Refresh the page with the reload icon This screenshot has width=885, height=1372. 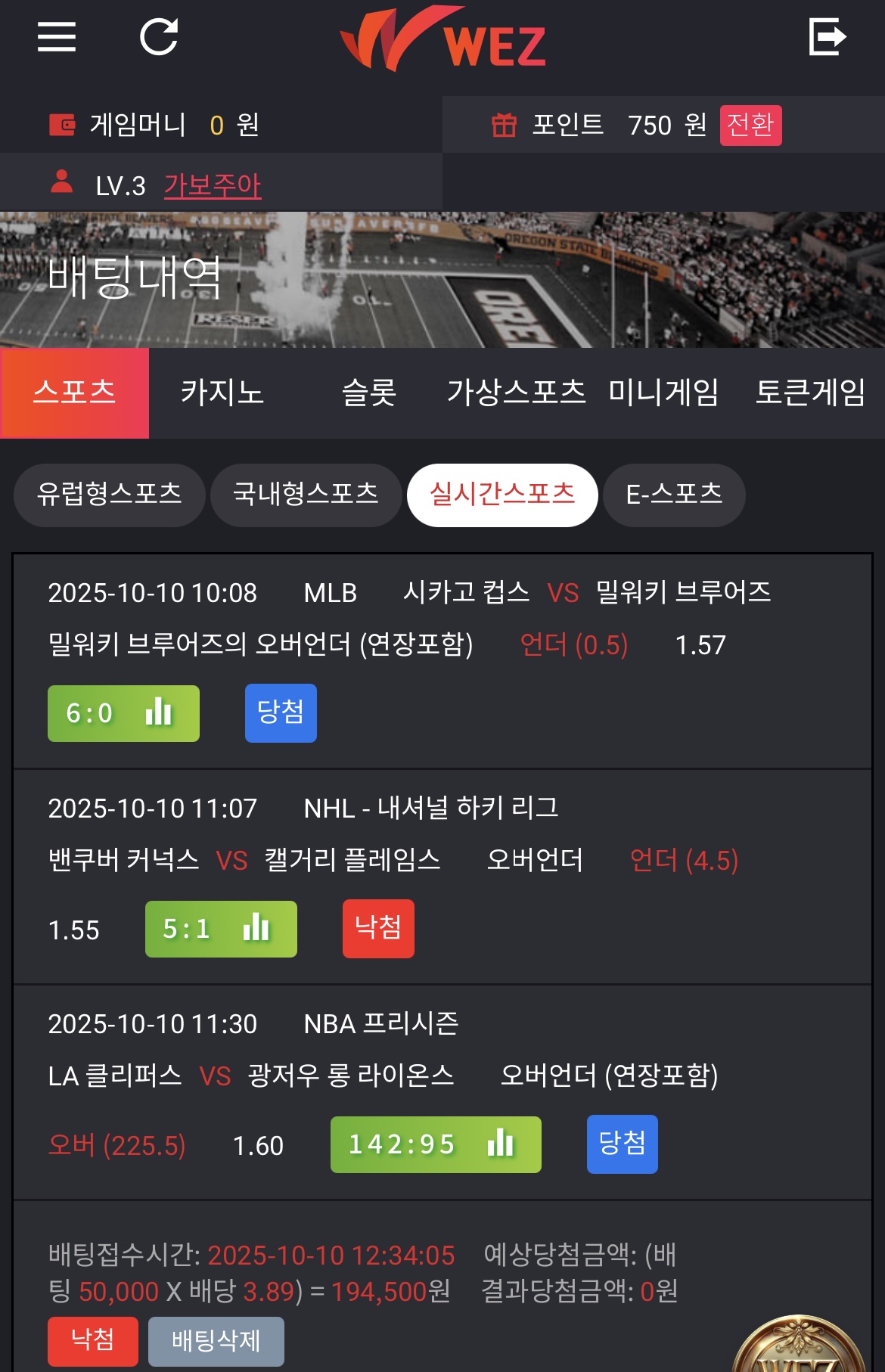point(159,37)
